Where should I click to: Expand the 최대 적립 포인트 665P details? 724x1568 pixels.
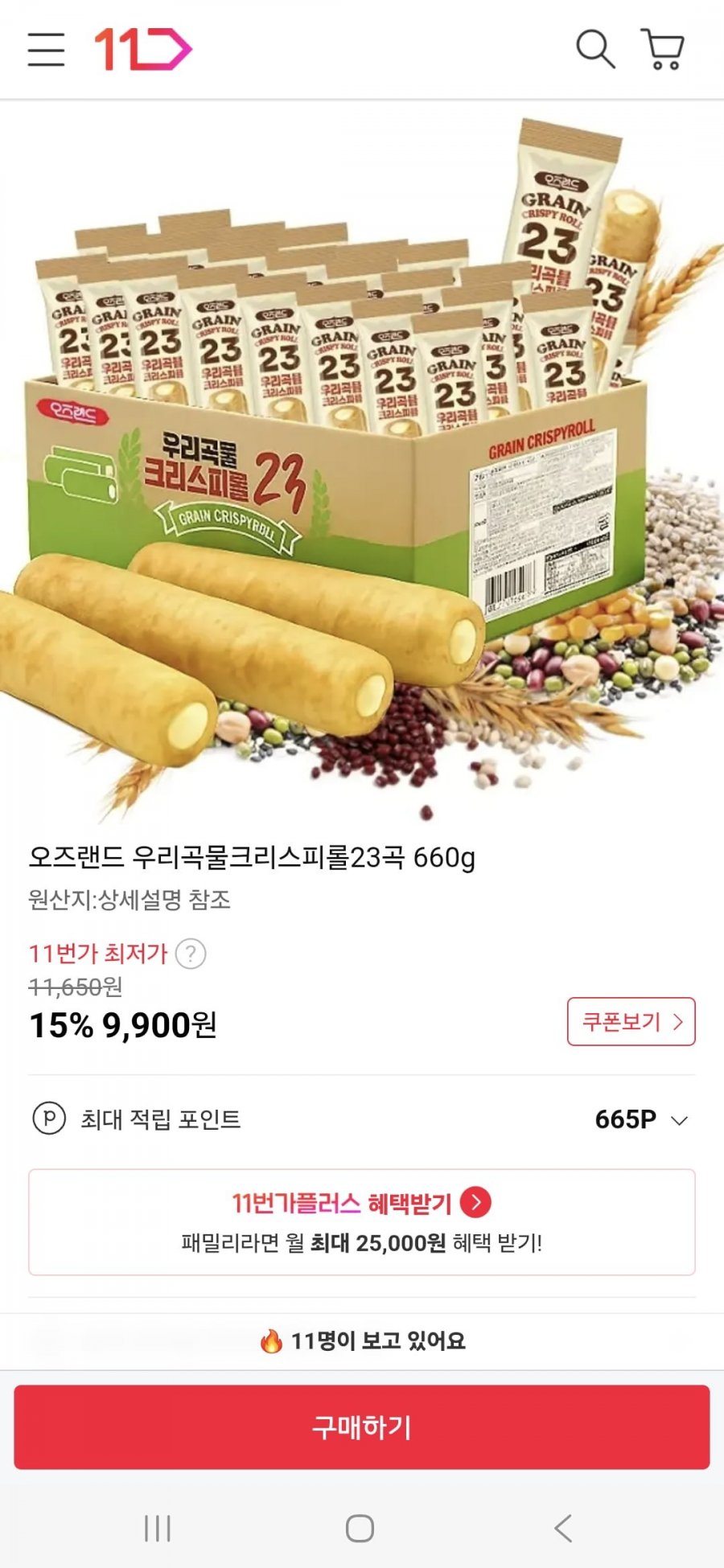point(679,1120)
